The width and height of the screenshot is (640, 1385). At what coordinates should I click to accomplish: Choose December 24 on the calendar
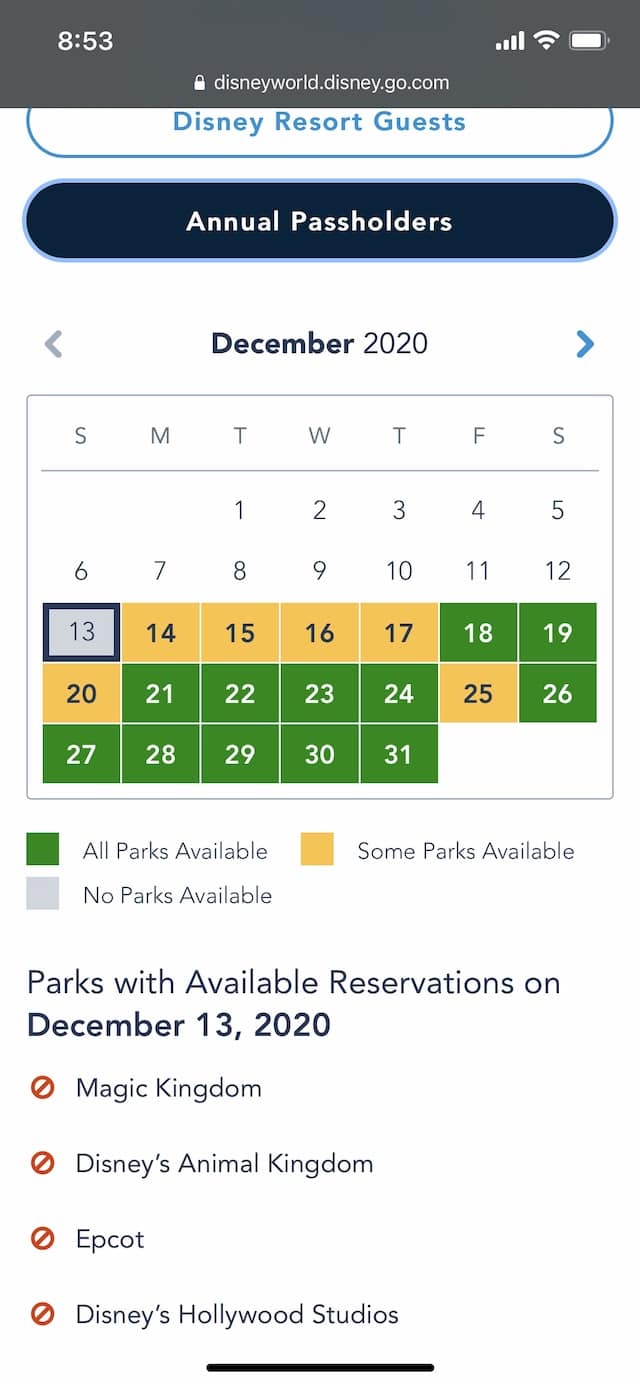point(399,693)
